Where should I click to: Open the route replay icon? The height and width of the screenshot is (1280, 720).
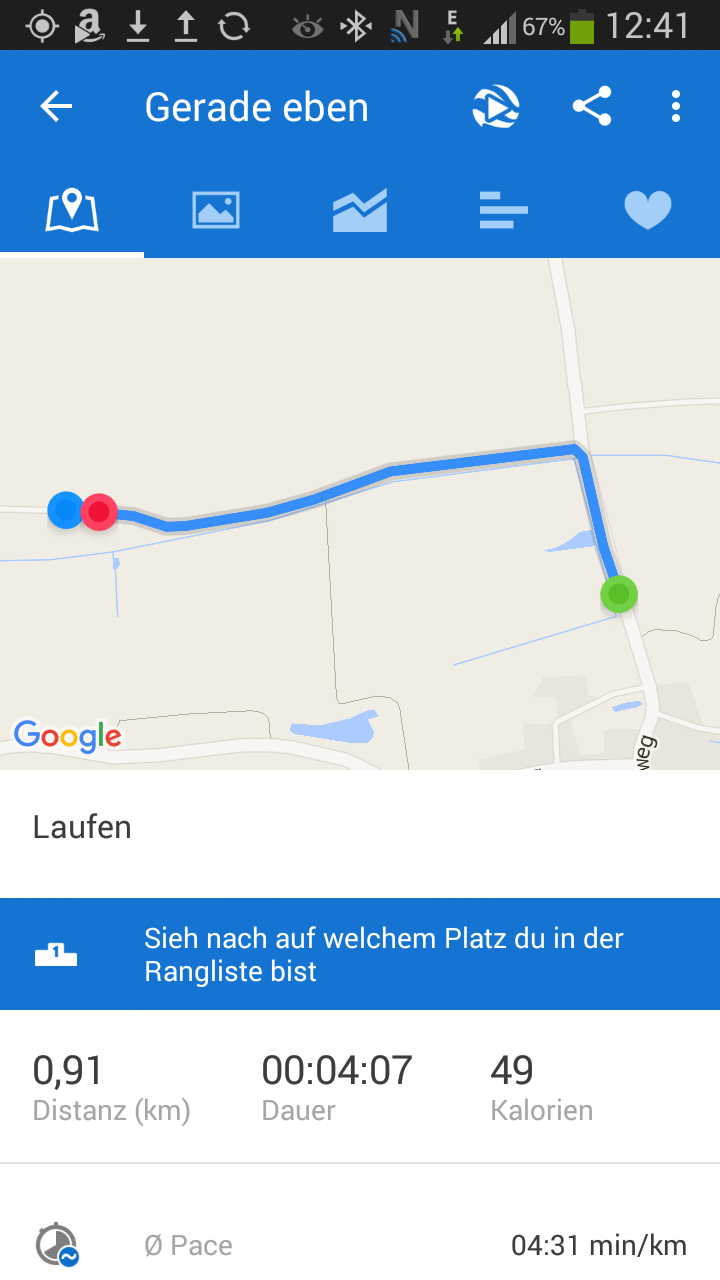(496, 107)
